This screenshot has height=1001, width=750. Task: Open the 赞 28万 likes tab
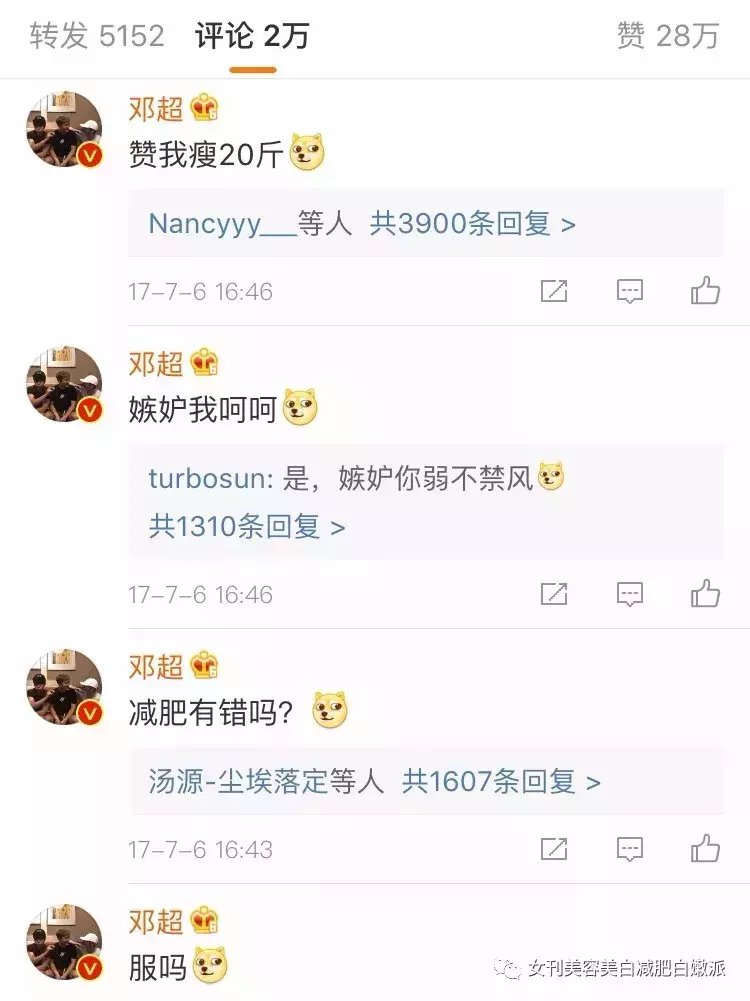668,37
